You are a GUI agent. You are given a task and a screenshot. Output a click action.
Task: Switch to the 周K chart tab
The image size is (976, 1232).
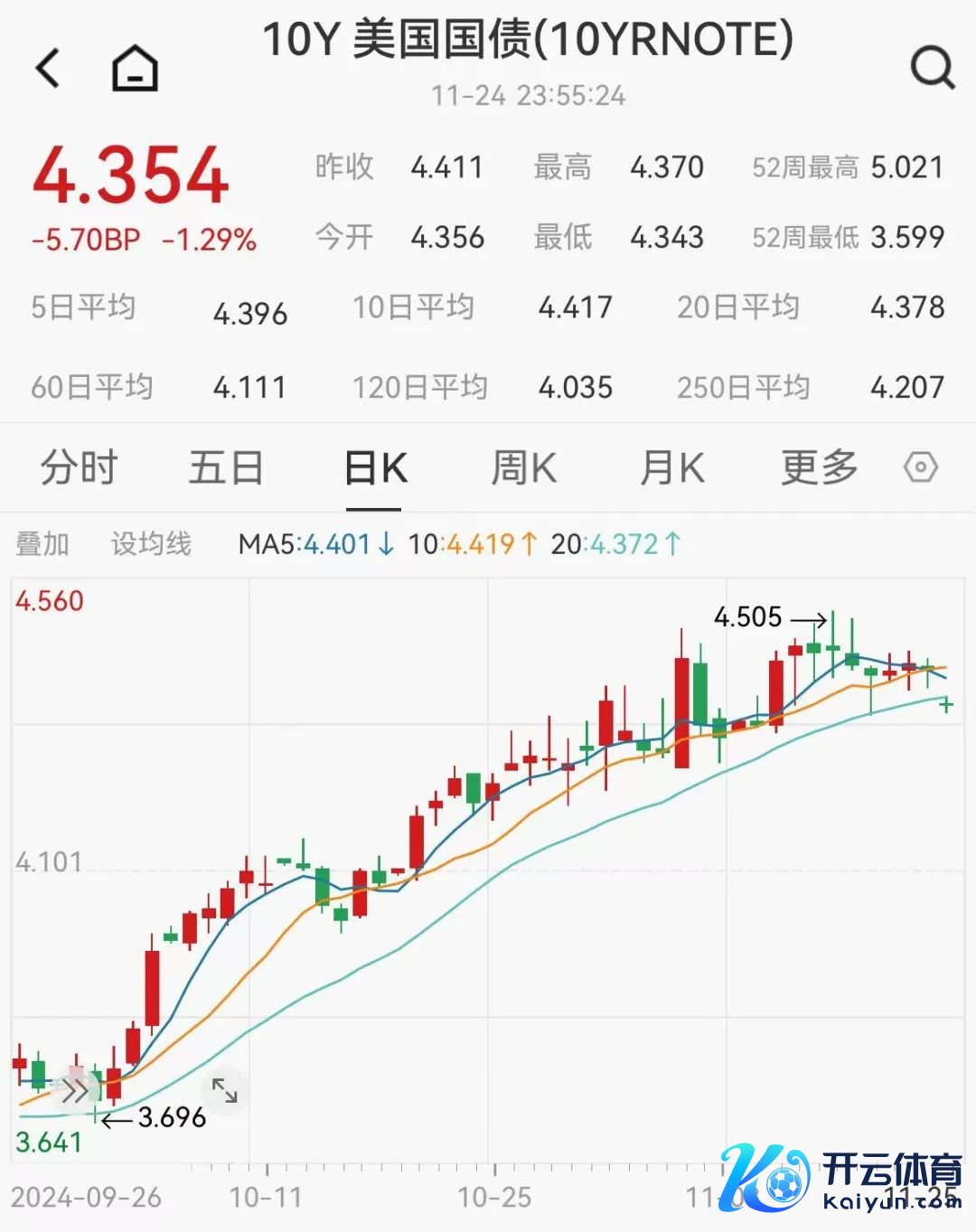(x=523, y=468)
